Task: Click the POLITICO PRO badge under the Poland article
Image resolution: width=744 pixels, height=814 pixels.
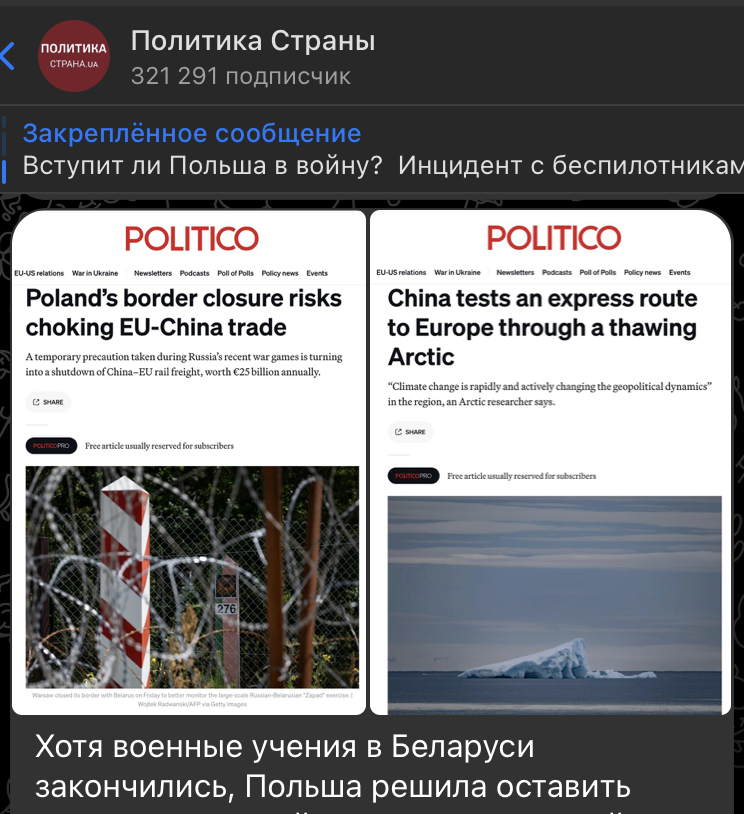Action: (51, 446)
